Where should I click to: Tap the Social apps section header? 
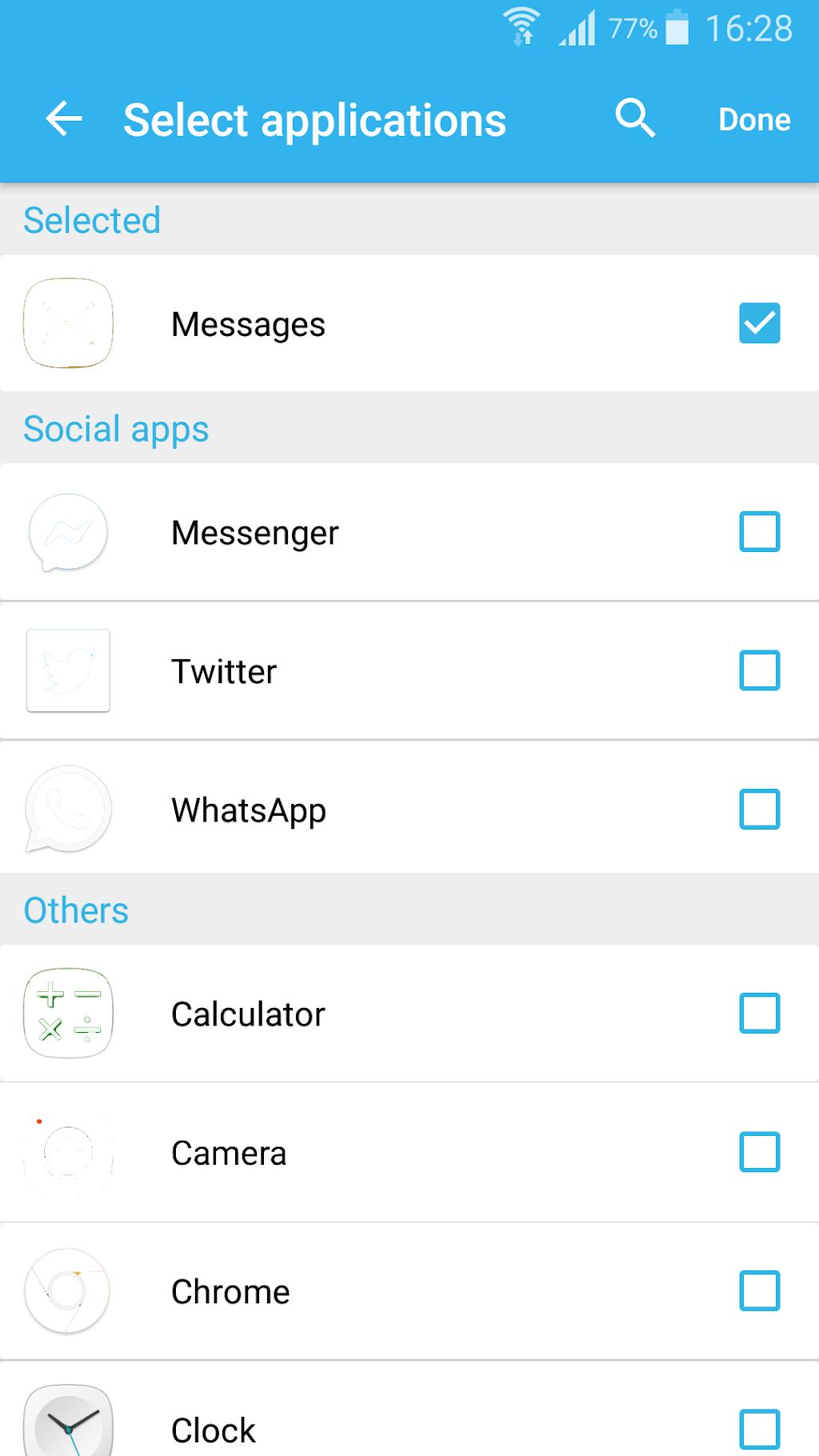pyautogui.click(x=117, y=429)
